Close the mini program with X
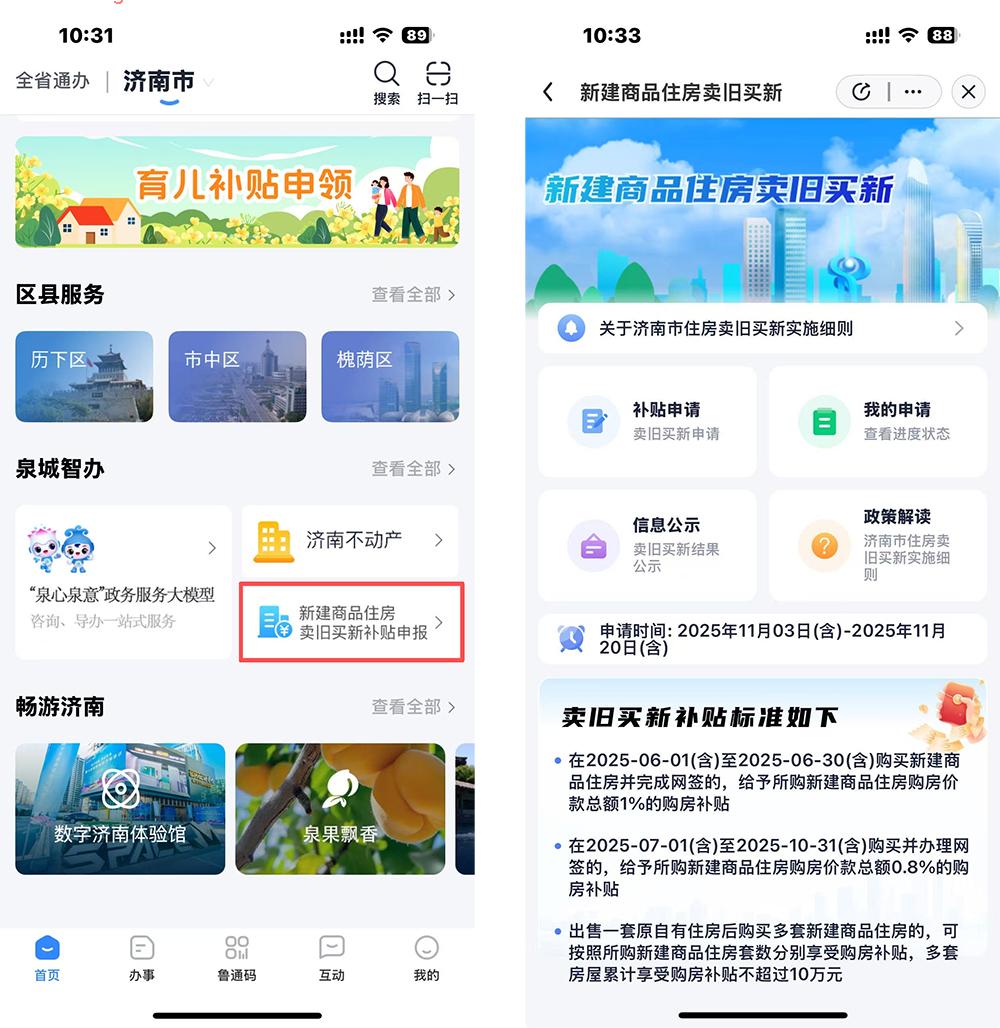Viewport: 1000px width, 1028px height. tap(967, 92)
